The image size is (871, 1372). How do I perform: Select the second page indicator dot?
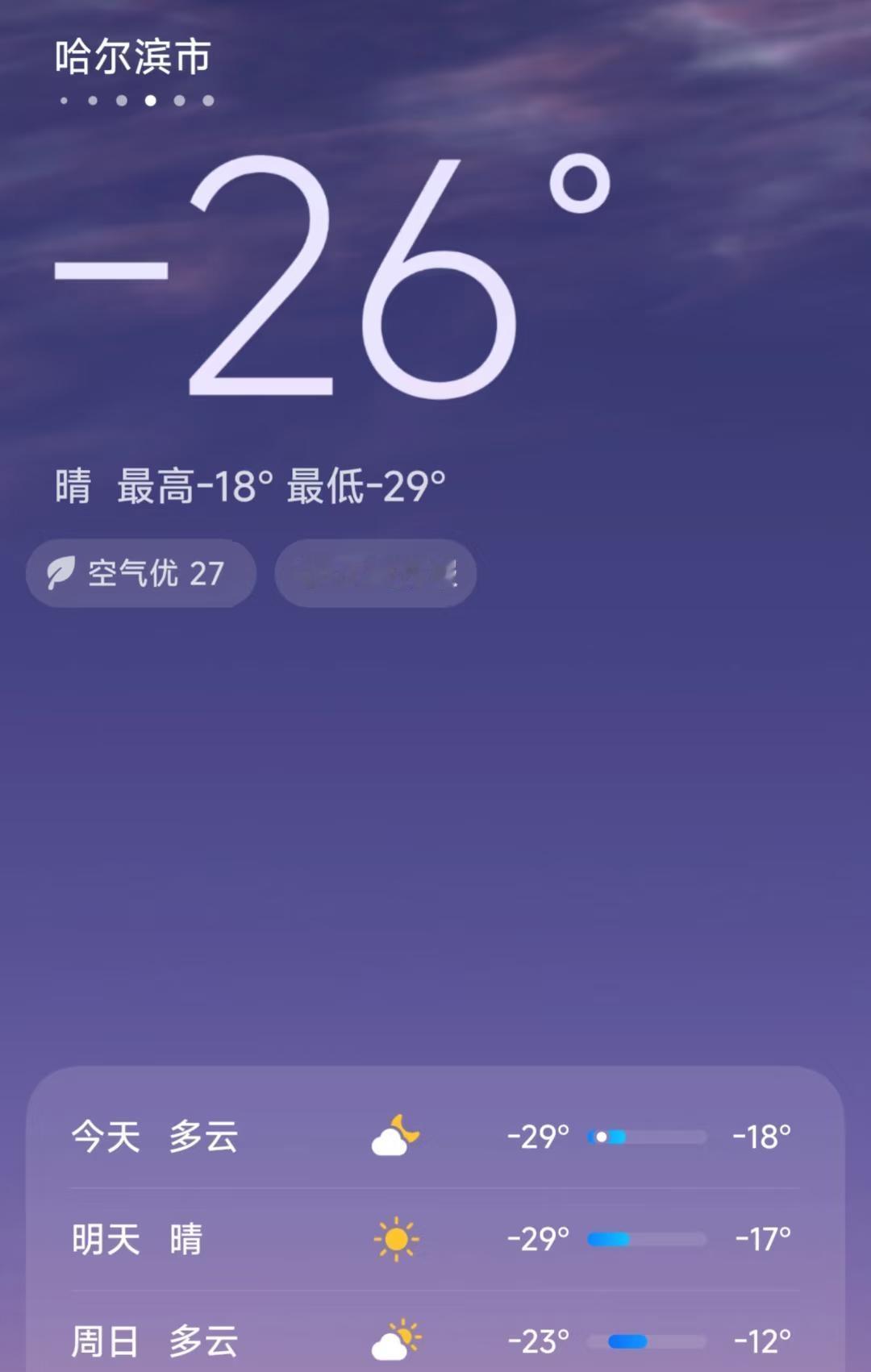(94, 100)
